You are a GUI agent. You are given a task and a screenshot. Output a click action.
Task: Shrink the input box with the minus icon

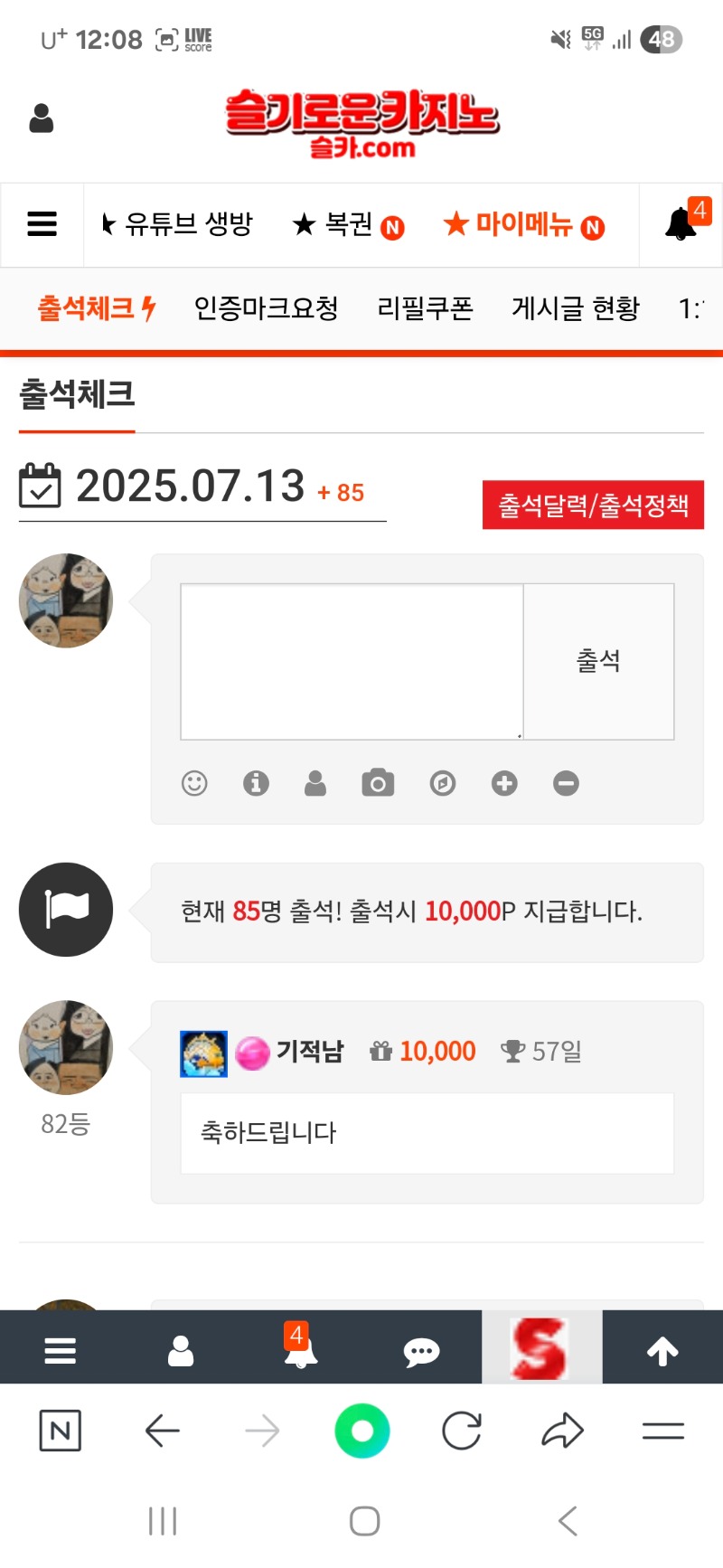pyautogui.click(x=566, y=783)
